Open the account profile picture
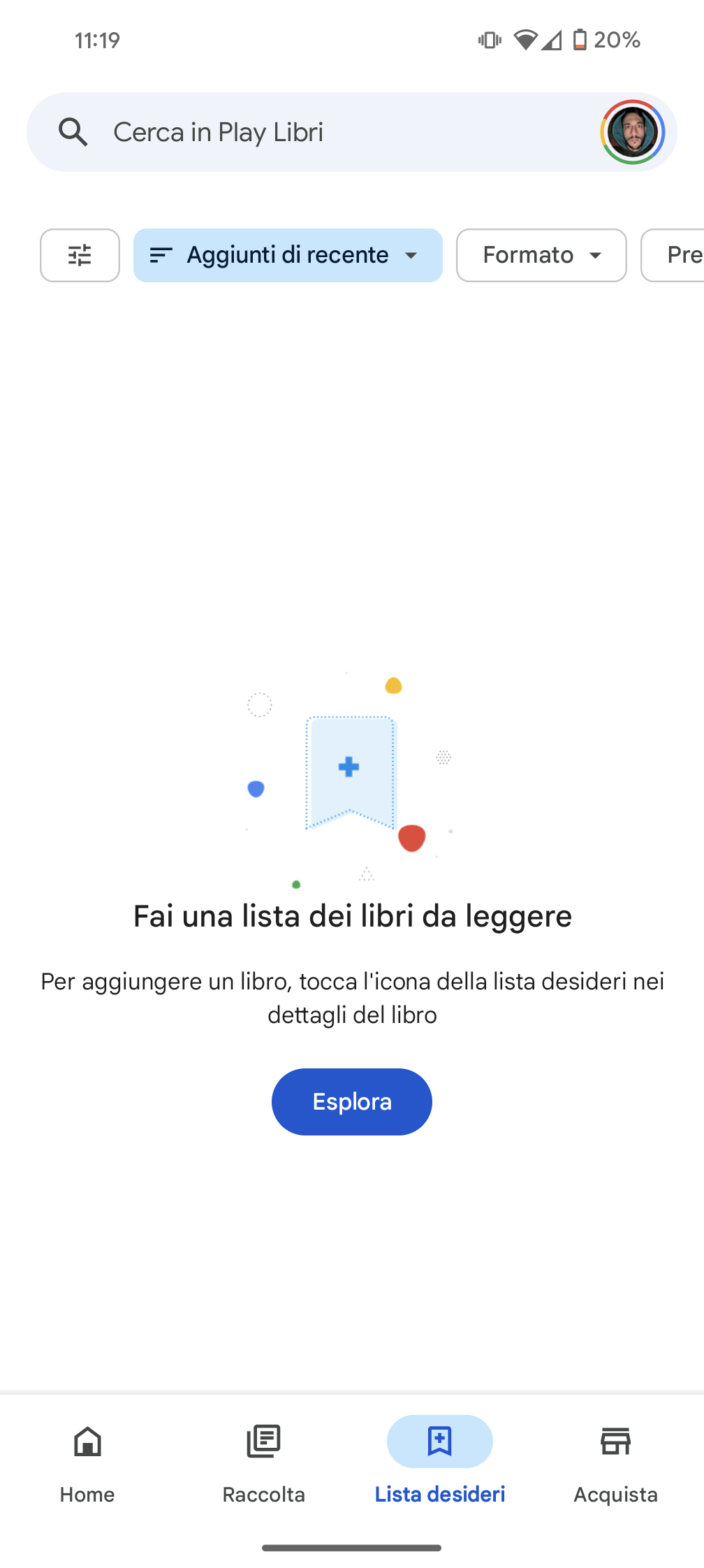Viewport: 704px width, 1568px height. tap(632, 132)
